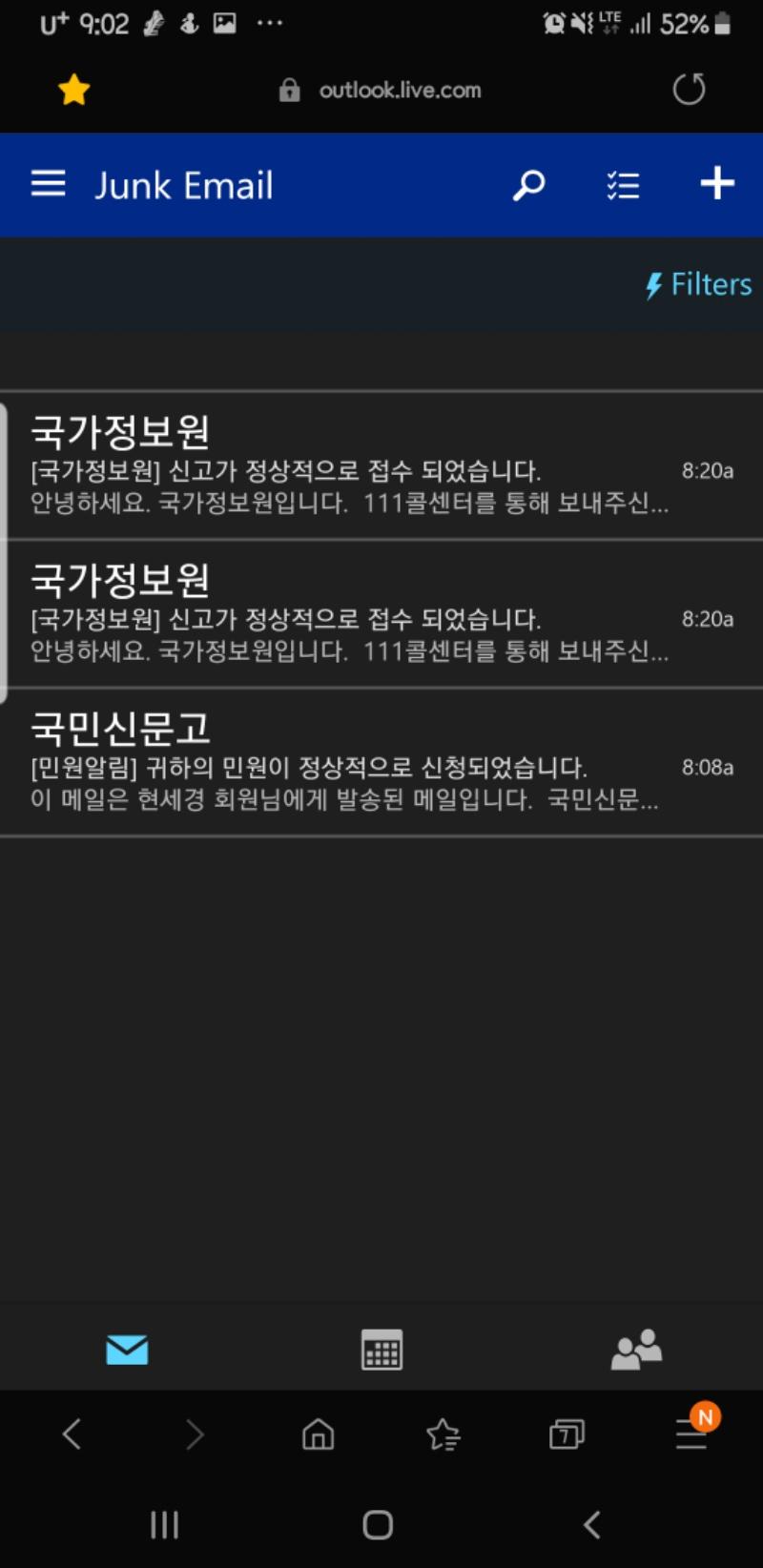Open the 국민신문고 민원알림 email
This screenshot has height=1568, width=763.
381,762
